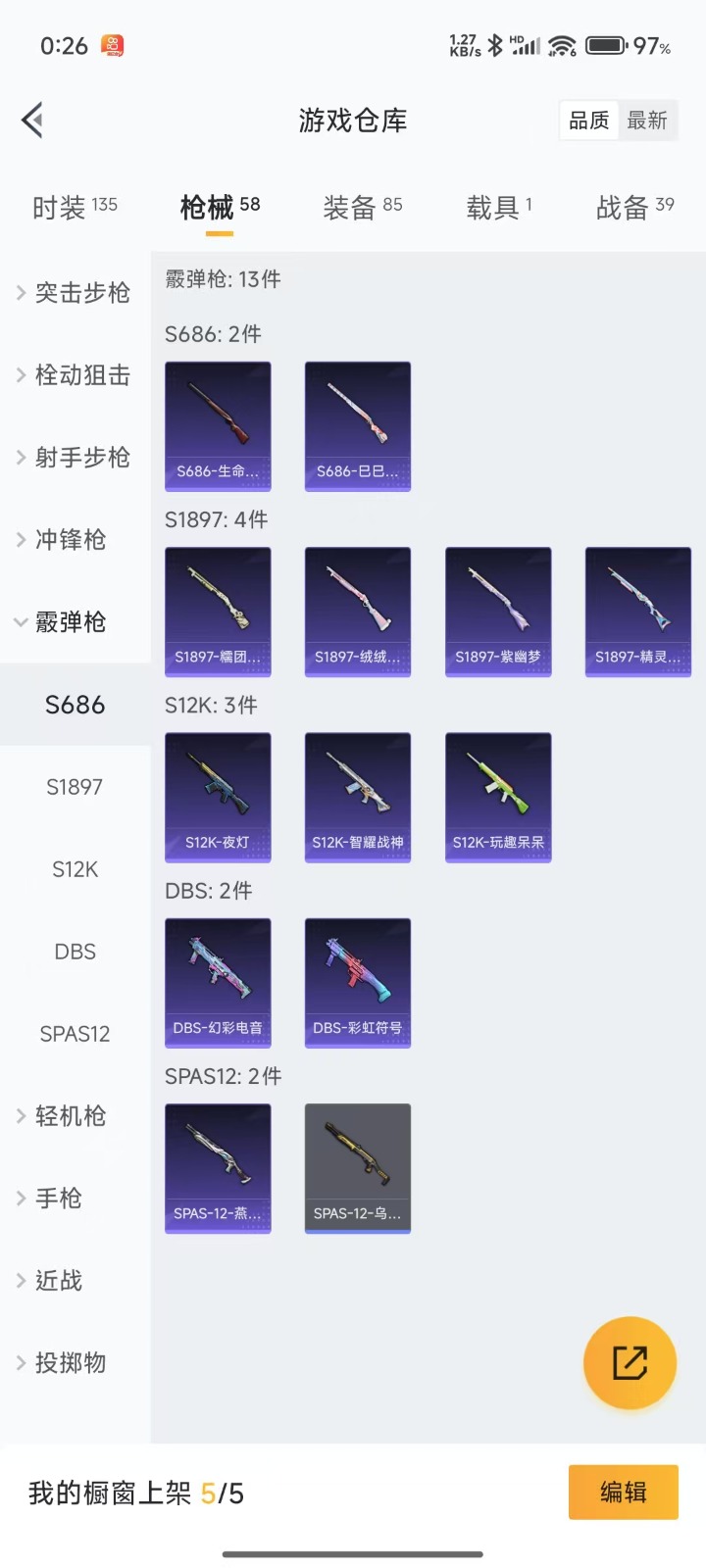View the S12K-玩趣呆呆 skin
706x1568 pixels.
click(498, 796)
